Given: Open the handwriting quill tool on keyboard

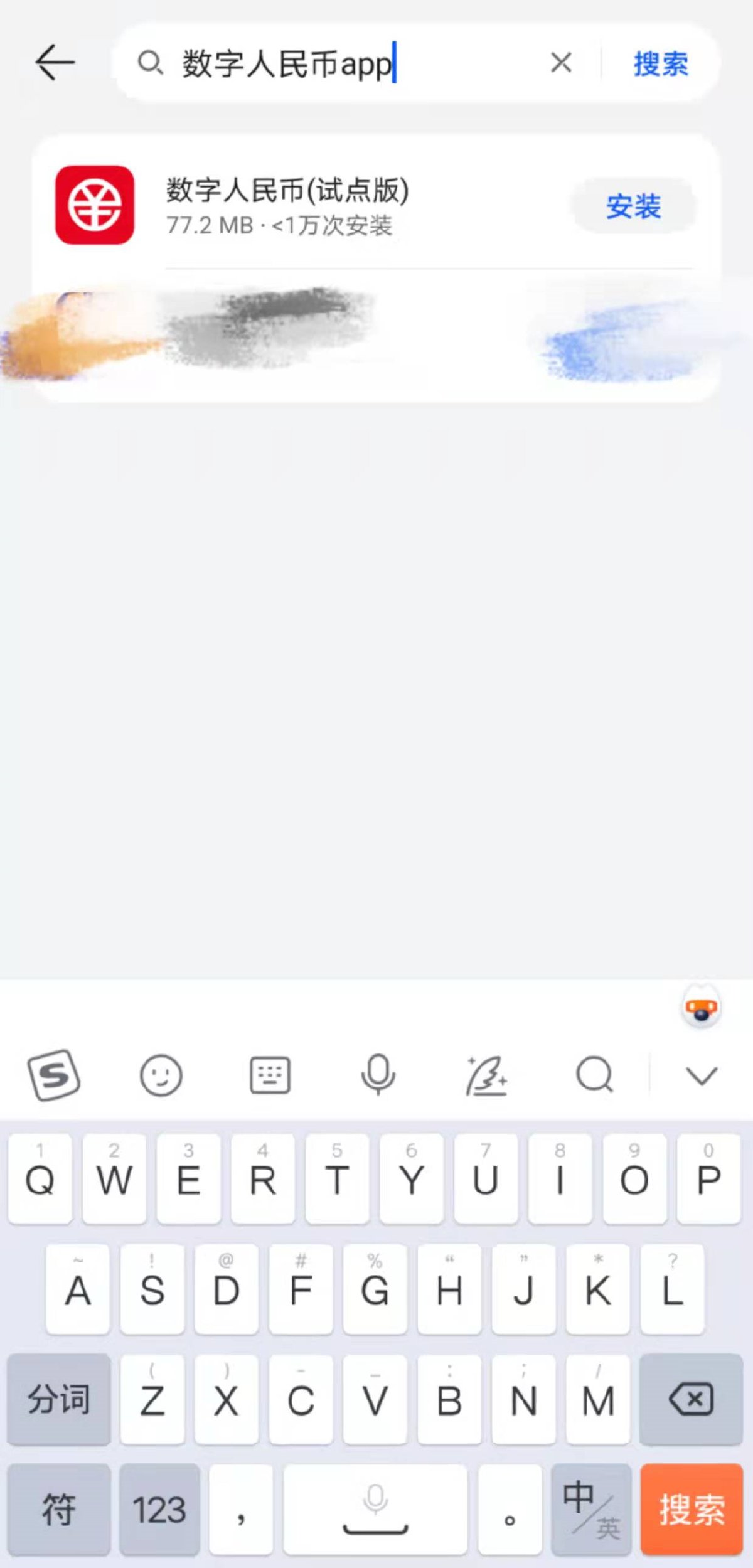Looking at the screenshot, I should pos(486,1075).
